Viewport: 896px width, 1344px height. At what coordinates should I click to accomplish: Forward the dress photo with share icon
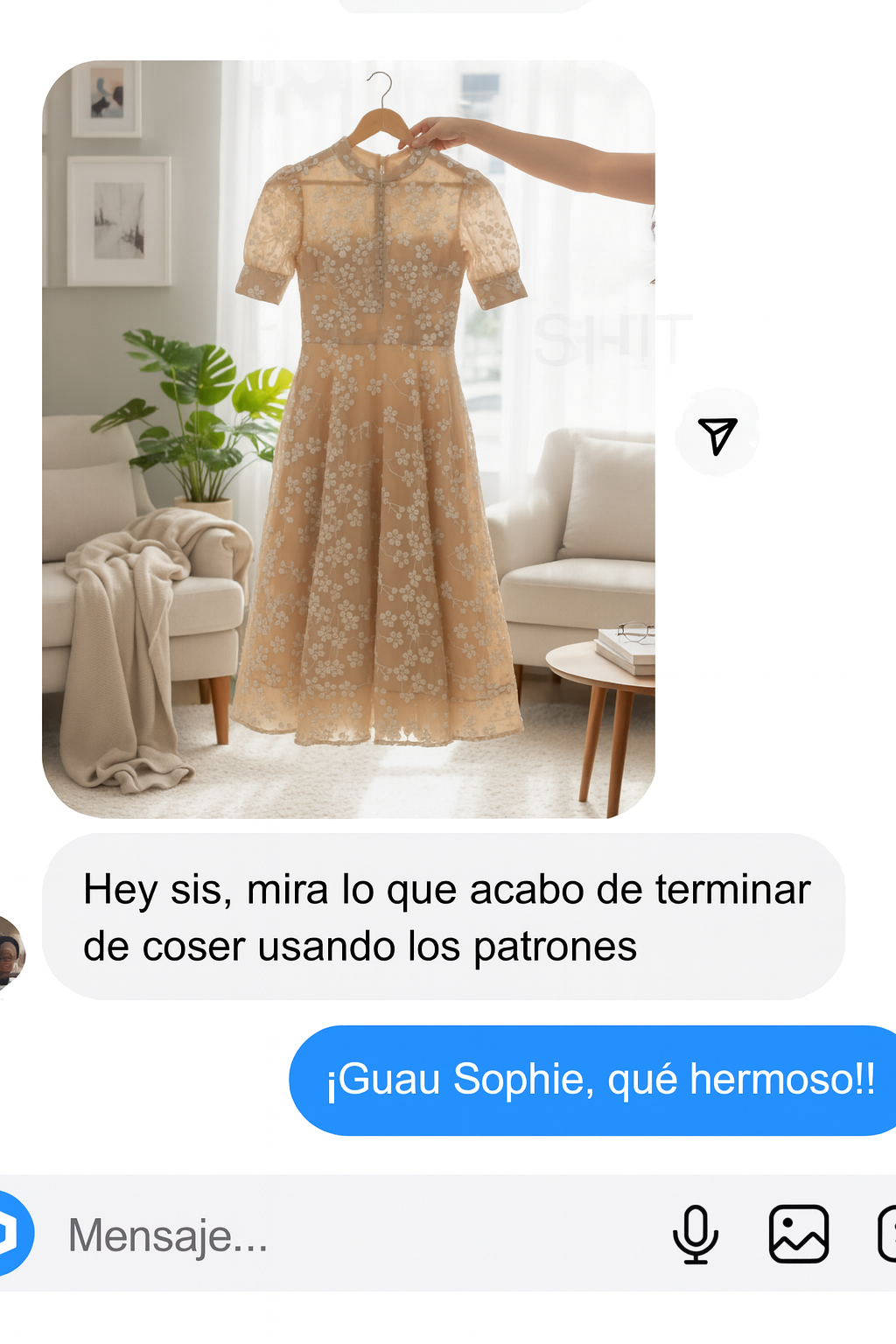pos(717,433)
